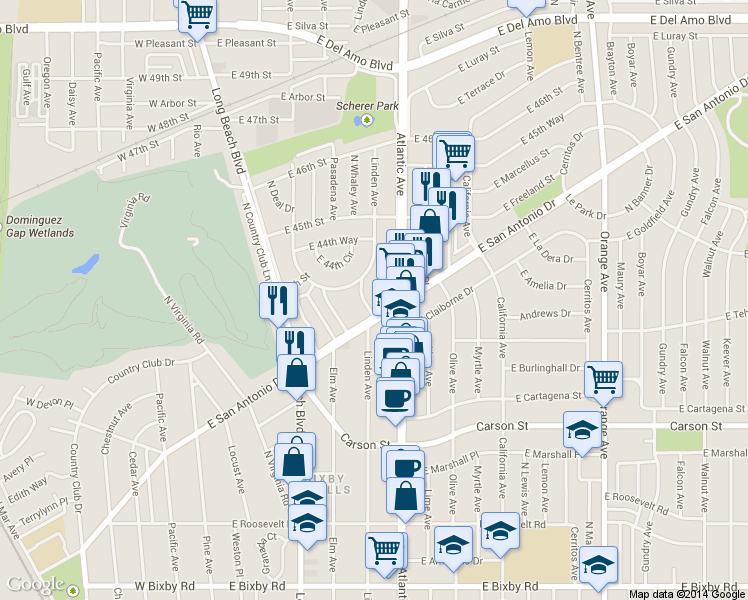The width and height of the screenshot is (748, 600).
Task: Select the school marker near California Ave and Roosevelt Rd
Action: click(500, 531)
